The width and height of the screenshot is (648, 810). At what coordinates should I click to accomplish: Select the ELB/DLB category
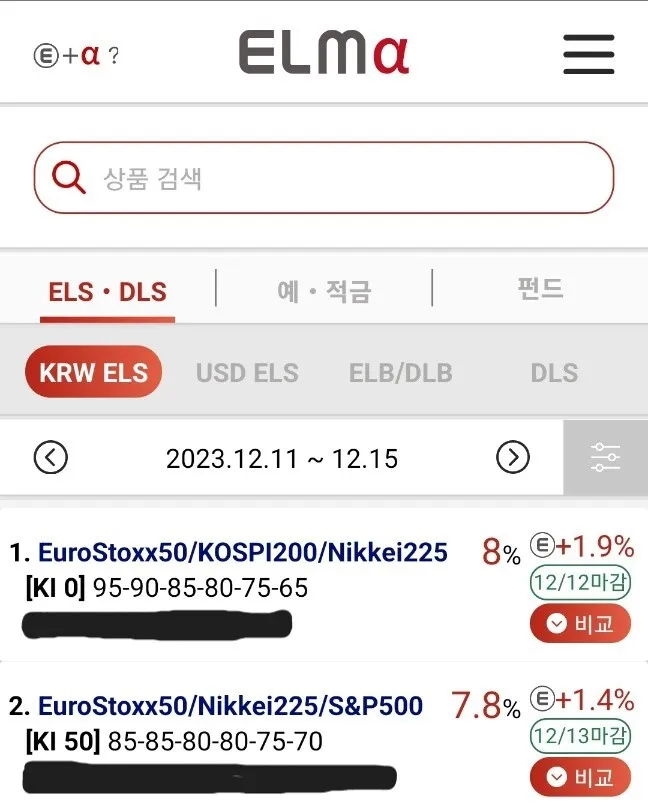pos(400,373)
